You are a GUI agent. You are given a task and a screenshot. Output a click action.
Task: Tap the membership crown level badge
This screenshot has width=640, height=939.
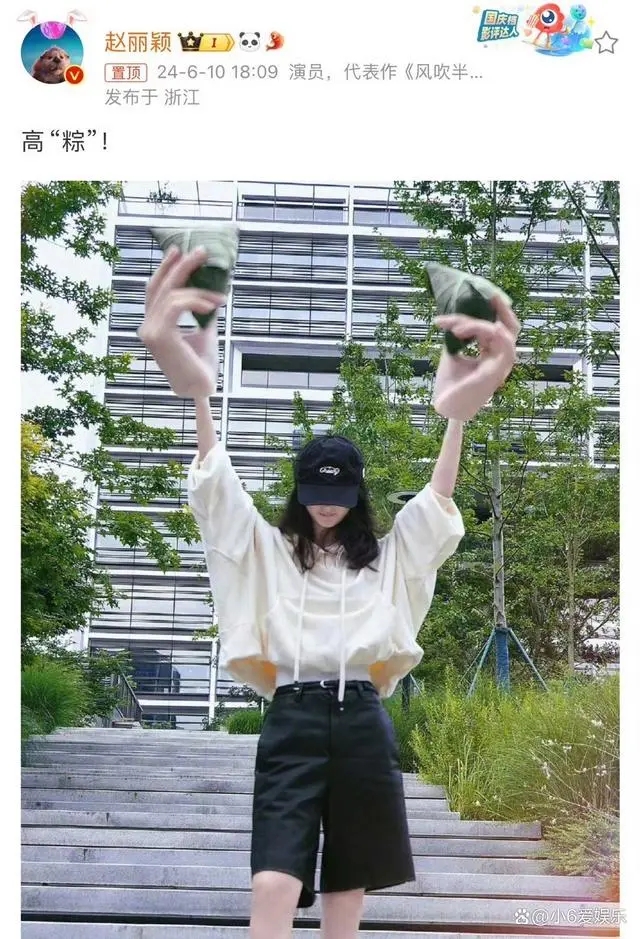coord(206,42)
